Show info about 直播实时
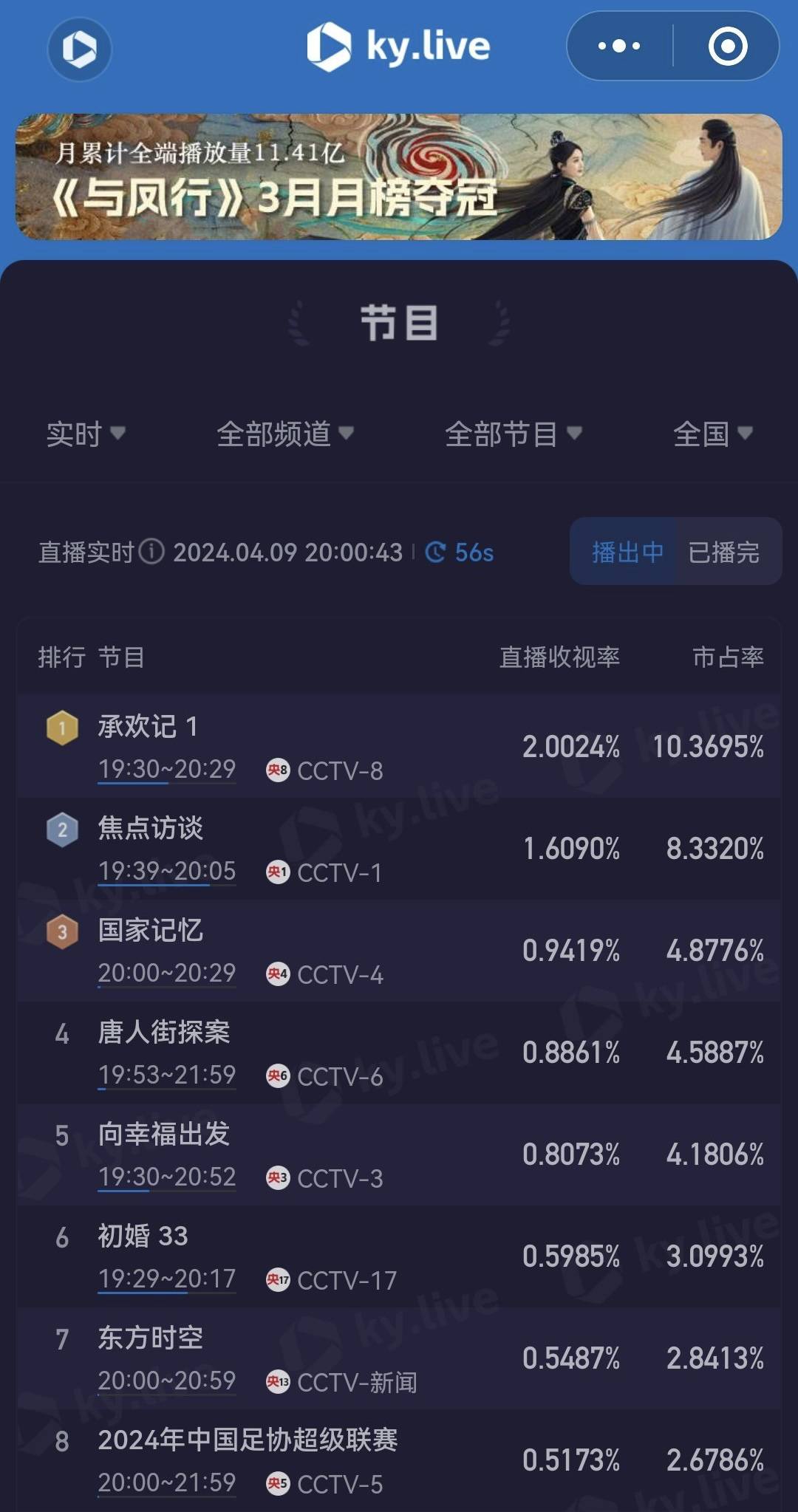798x1512 pixels. coord(151,552)
